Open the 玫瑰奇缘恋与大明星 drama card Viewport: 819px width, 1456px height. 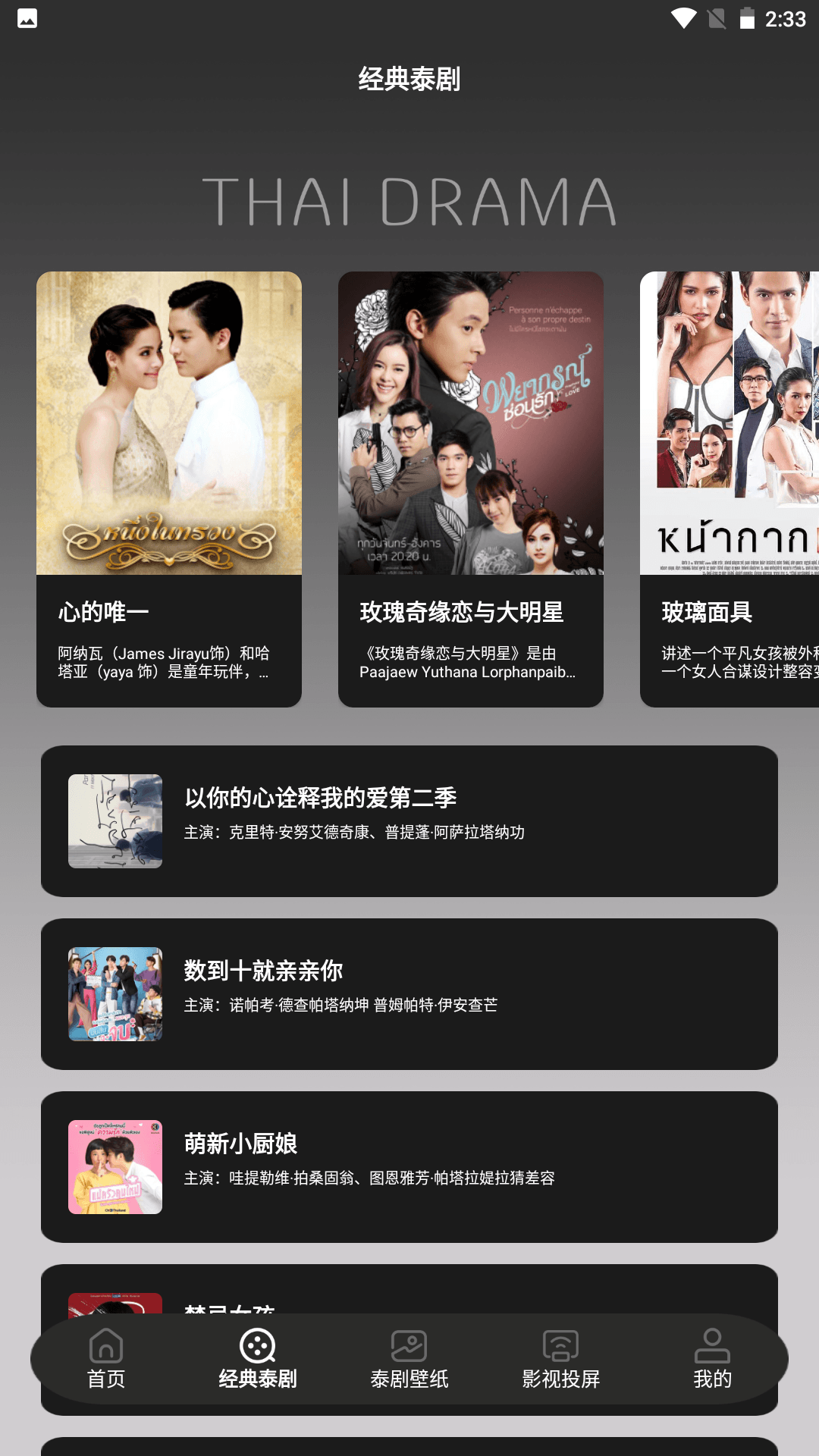(x=471, y=489)
